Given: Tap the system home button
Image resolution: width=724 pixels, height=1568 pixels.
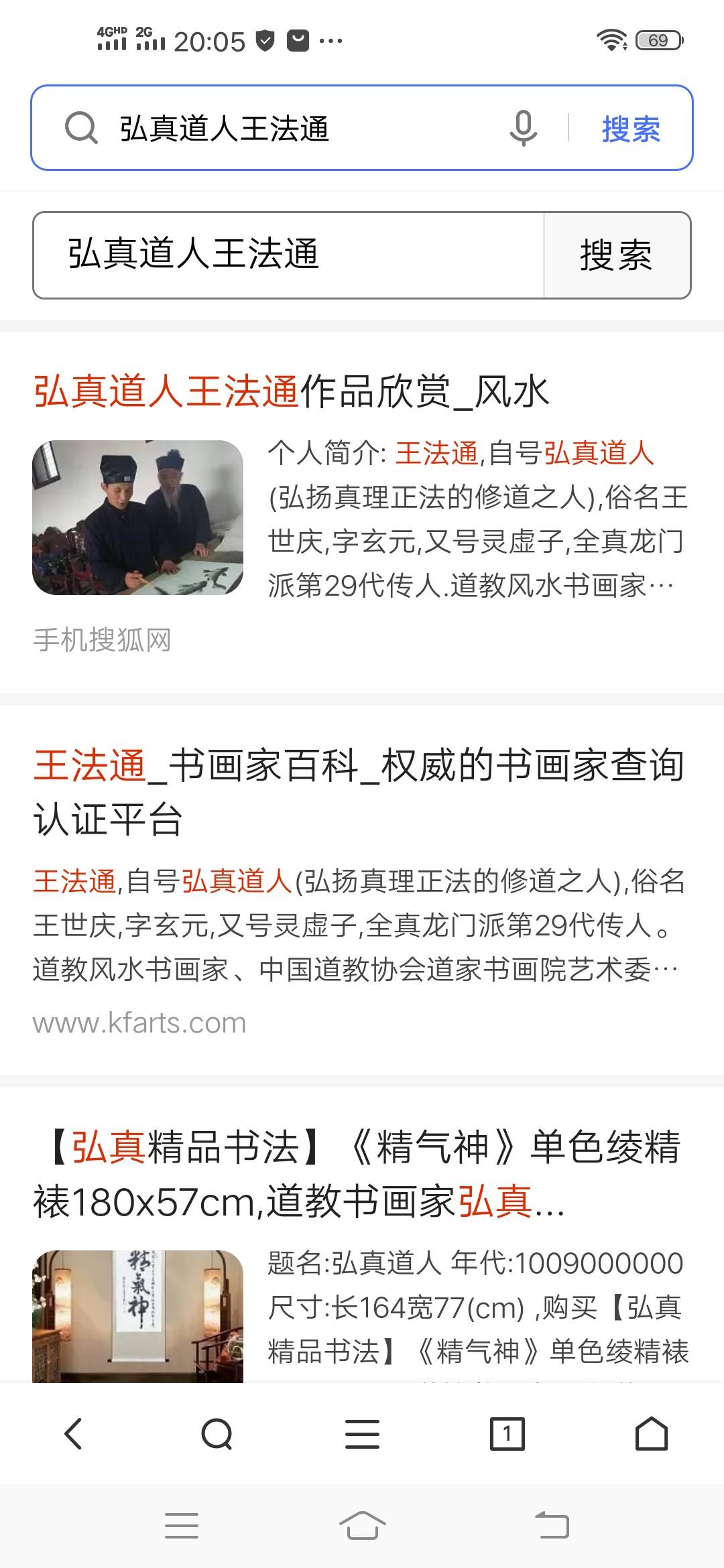Looking at the screenshot, I should pyautogui.click(x=362, y=1526).
